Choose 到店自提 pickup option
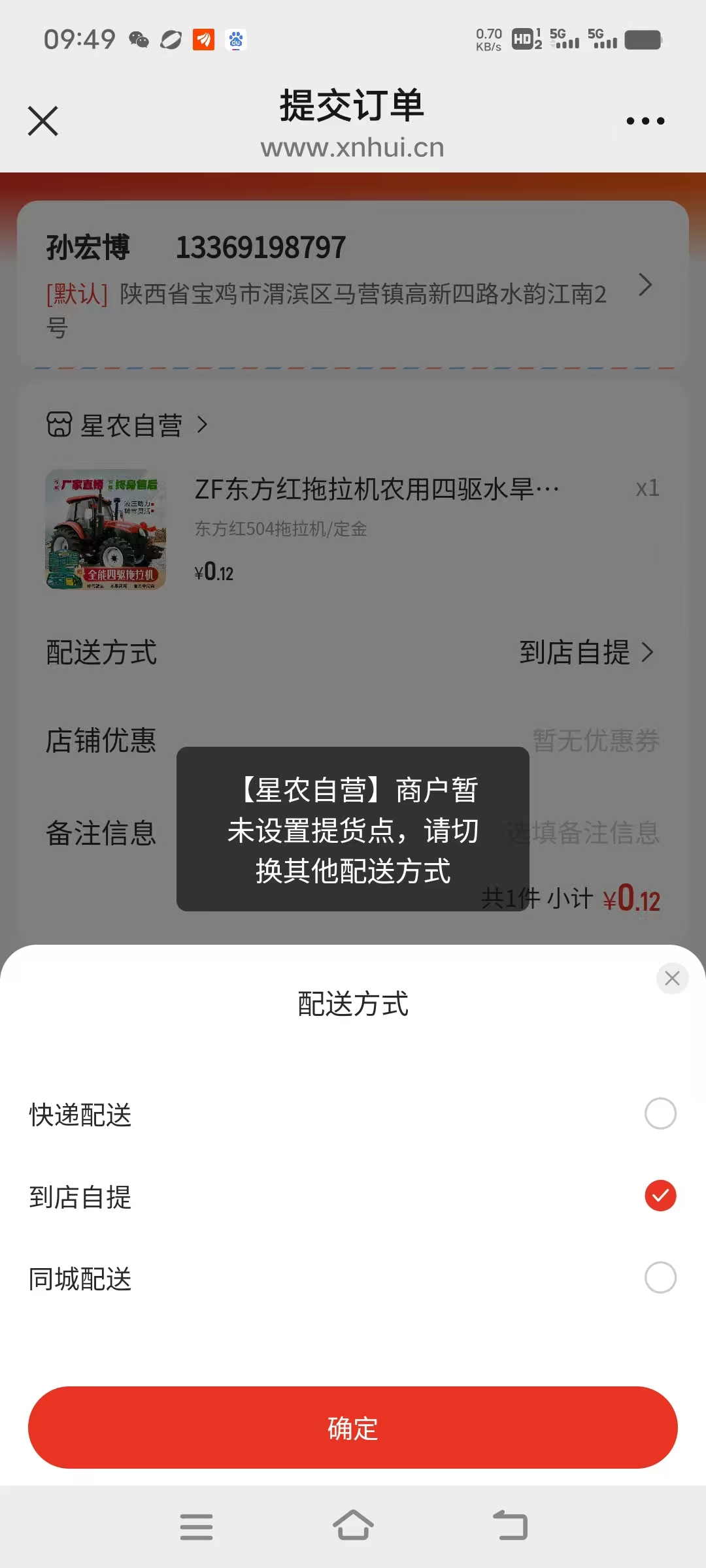The image size is (706, 1568). tap(660, 1196)
